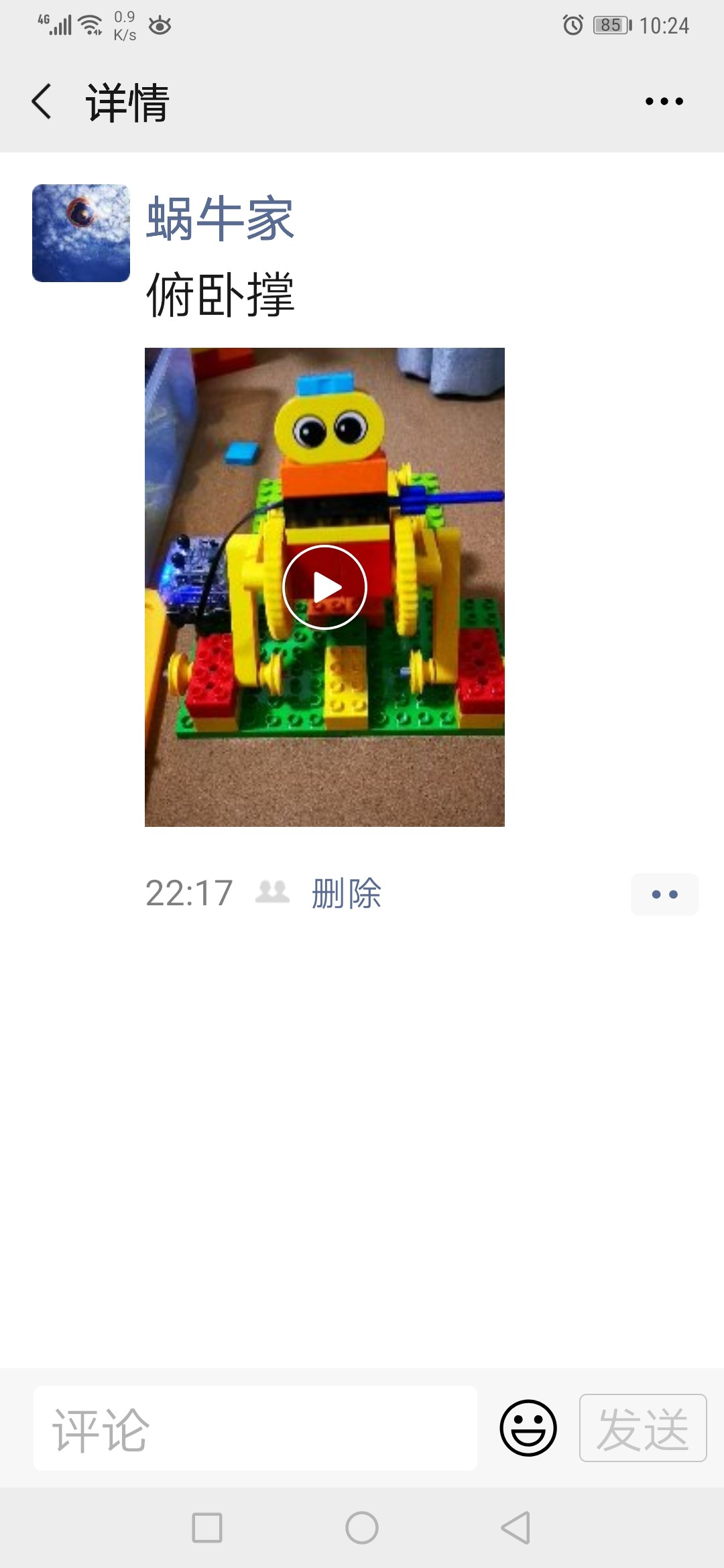Image resolution: width=724 pixels, height=1568 pixels.
Task: Play the 俯卧撑 video
Action: (x=324, y=587)
